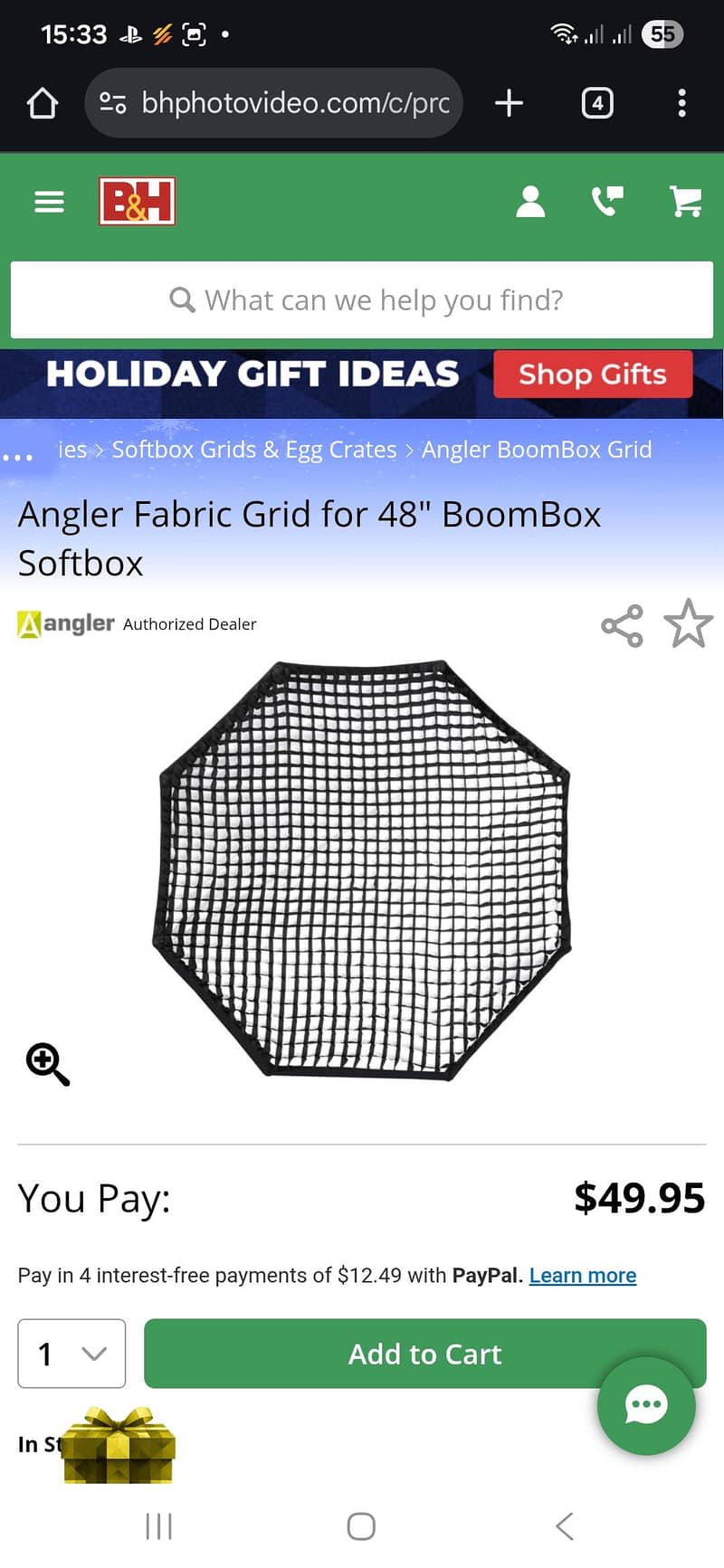Tap the phone contact icon
This screenshot has height=1568, width=724.
608,201
